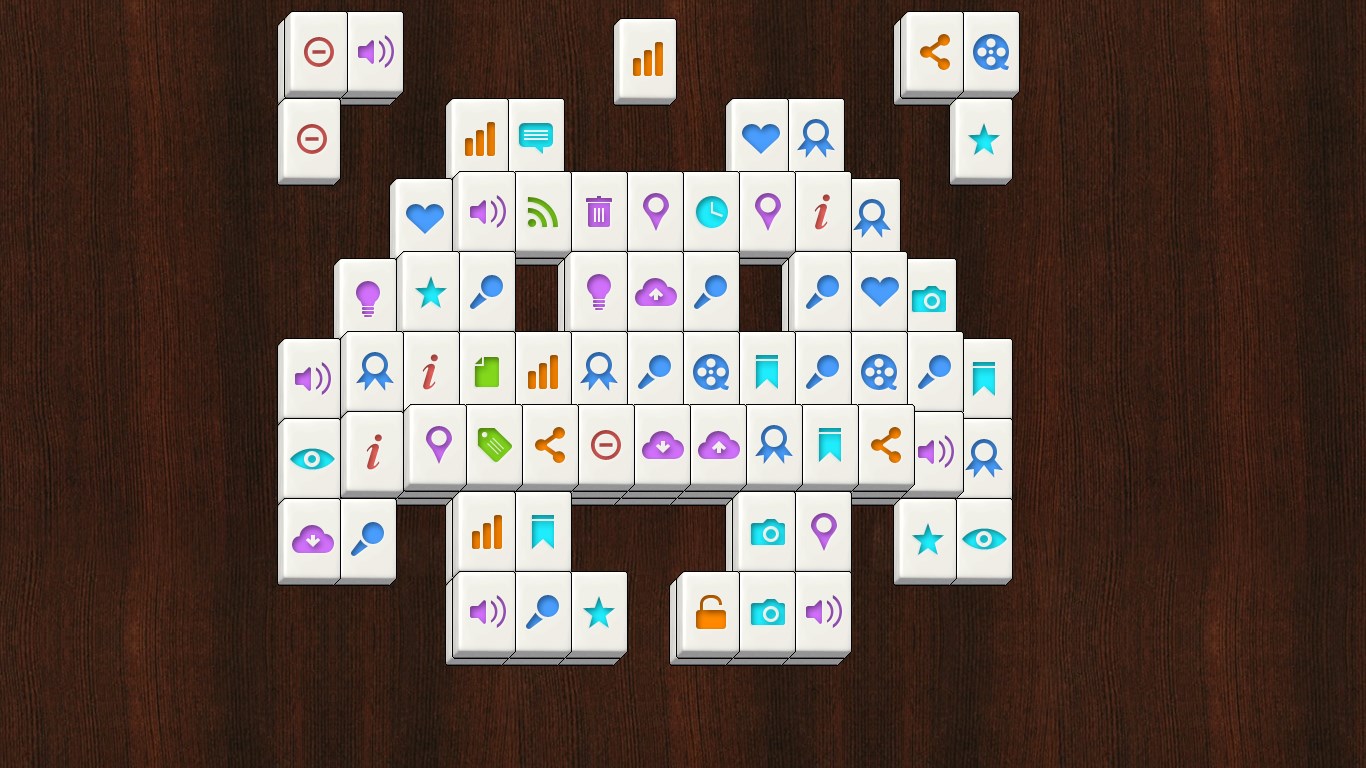
Task: Select the eye tile beside the star tile
Action: pos(983,539)
